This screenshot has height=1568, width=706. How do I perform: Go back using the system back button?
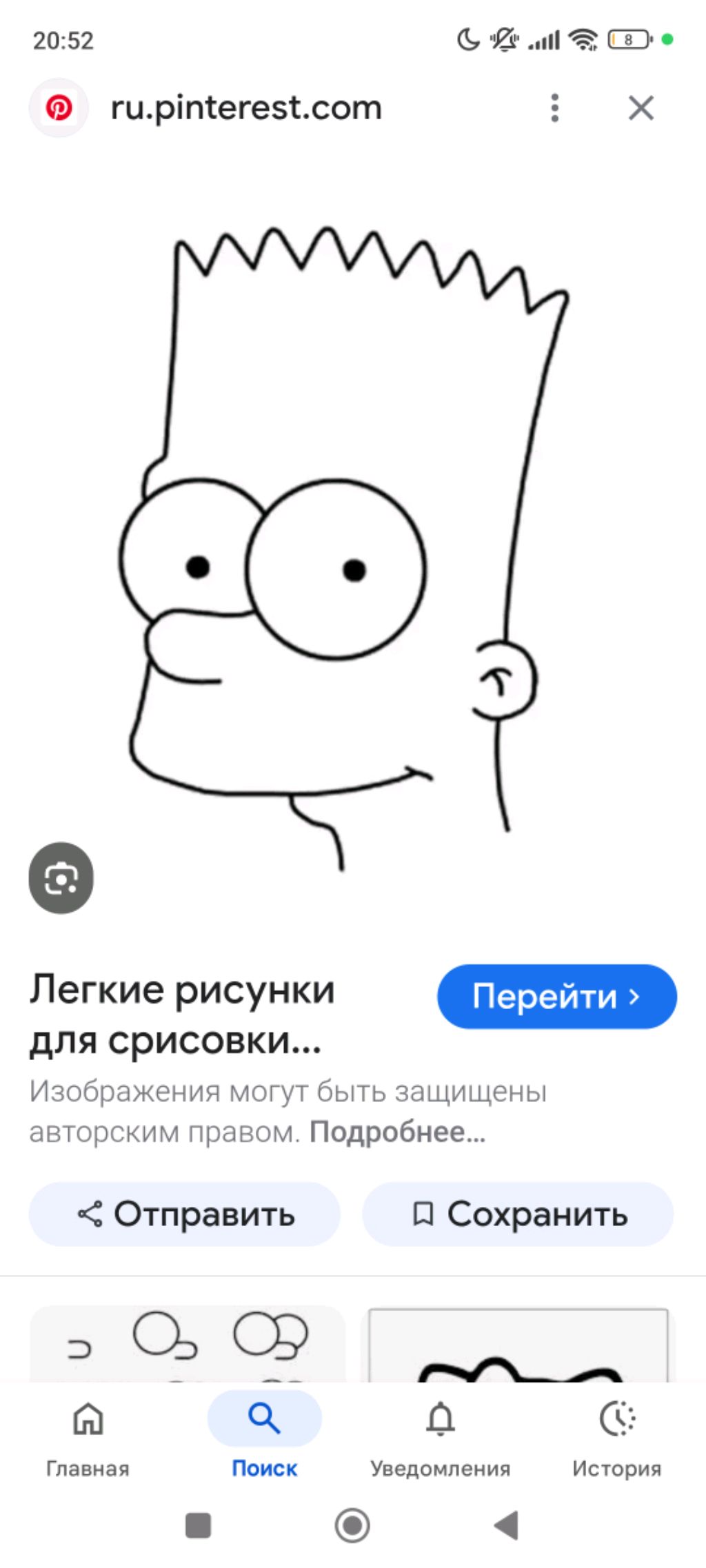click(x=507, y=1525)
